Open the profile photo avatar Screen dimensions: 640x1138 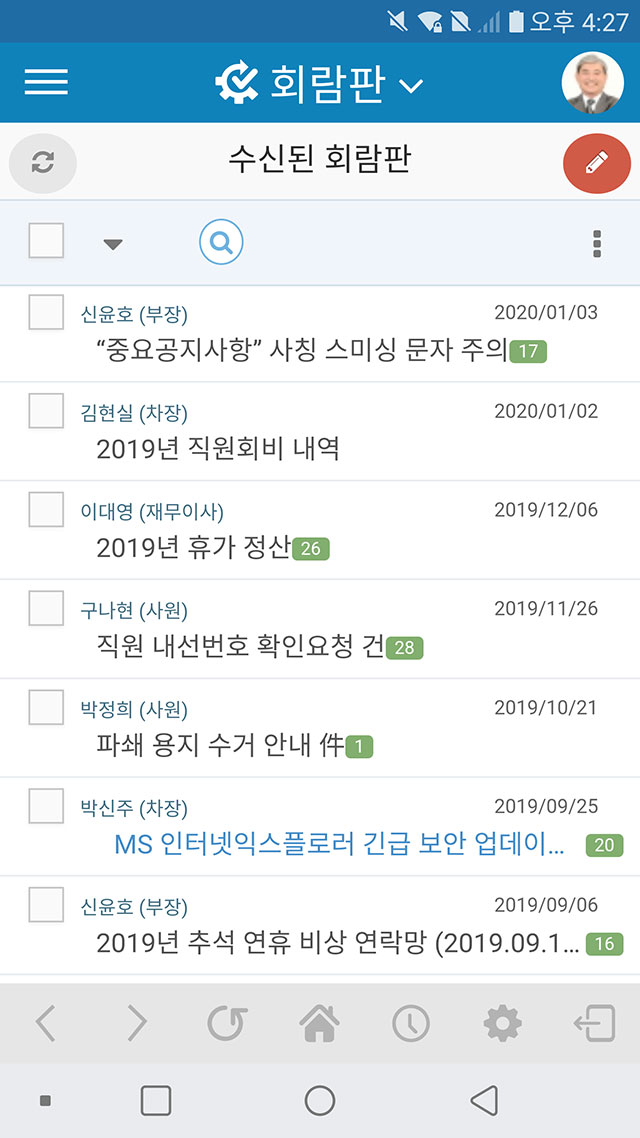click(x=592, y=83)
